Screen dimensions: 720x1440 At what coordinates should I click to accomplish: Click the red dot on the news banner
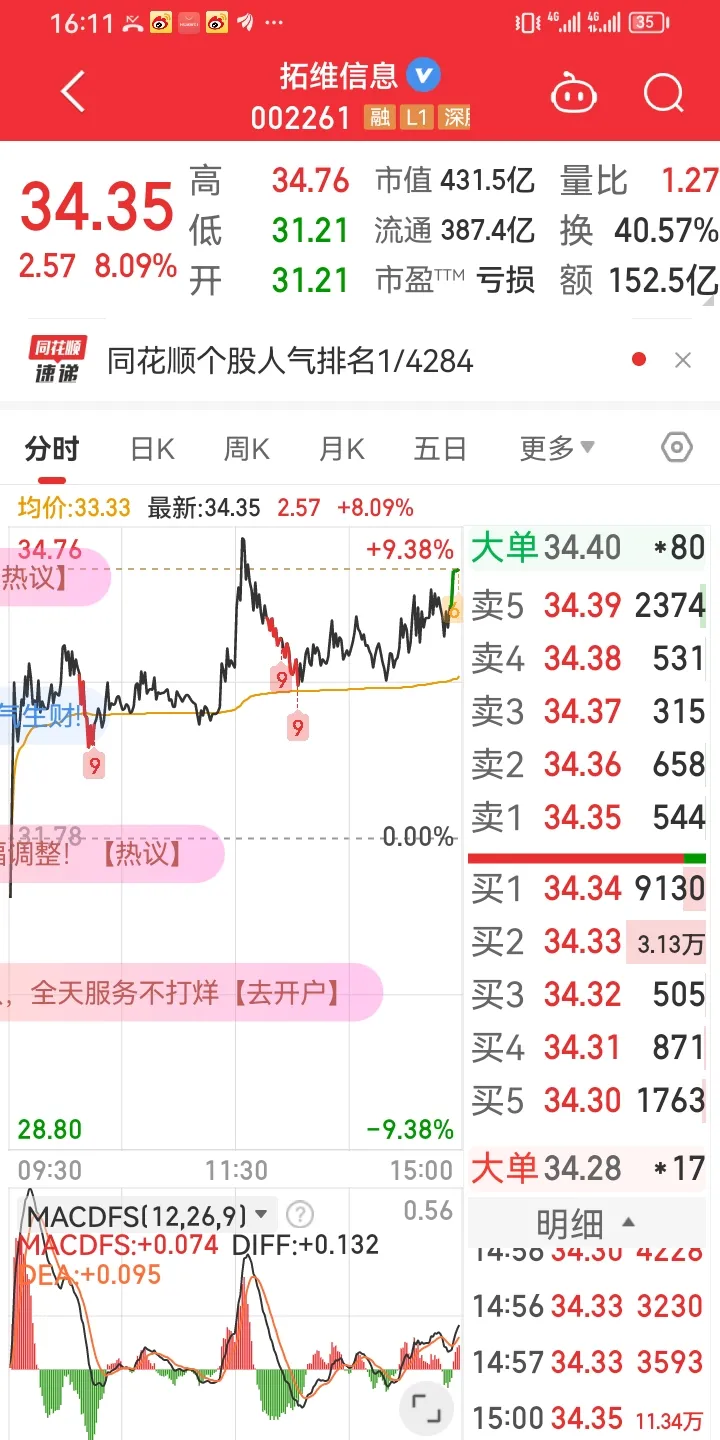pos(640,359)
